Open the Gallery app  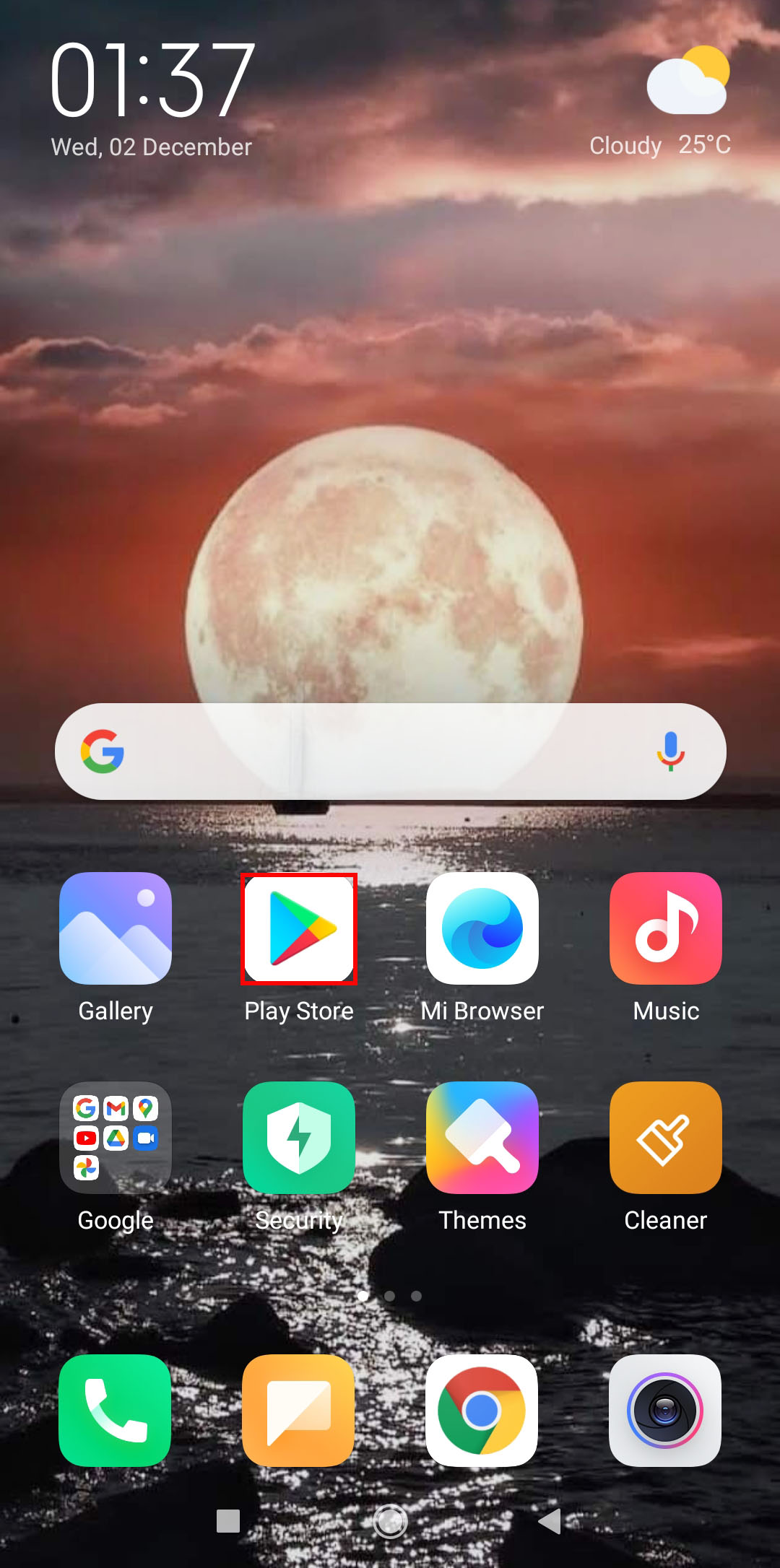(x=116, y=928)
